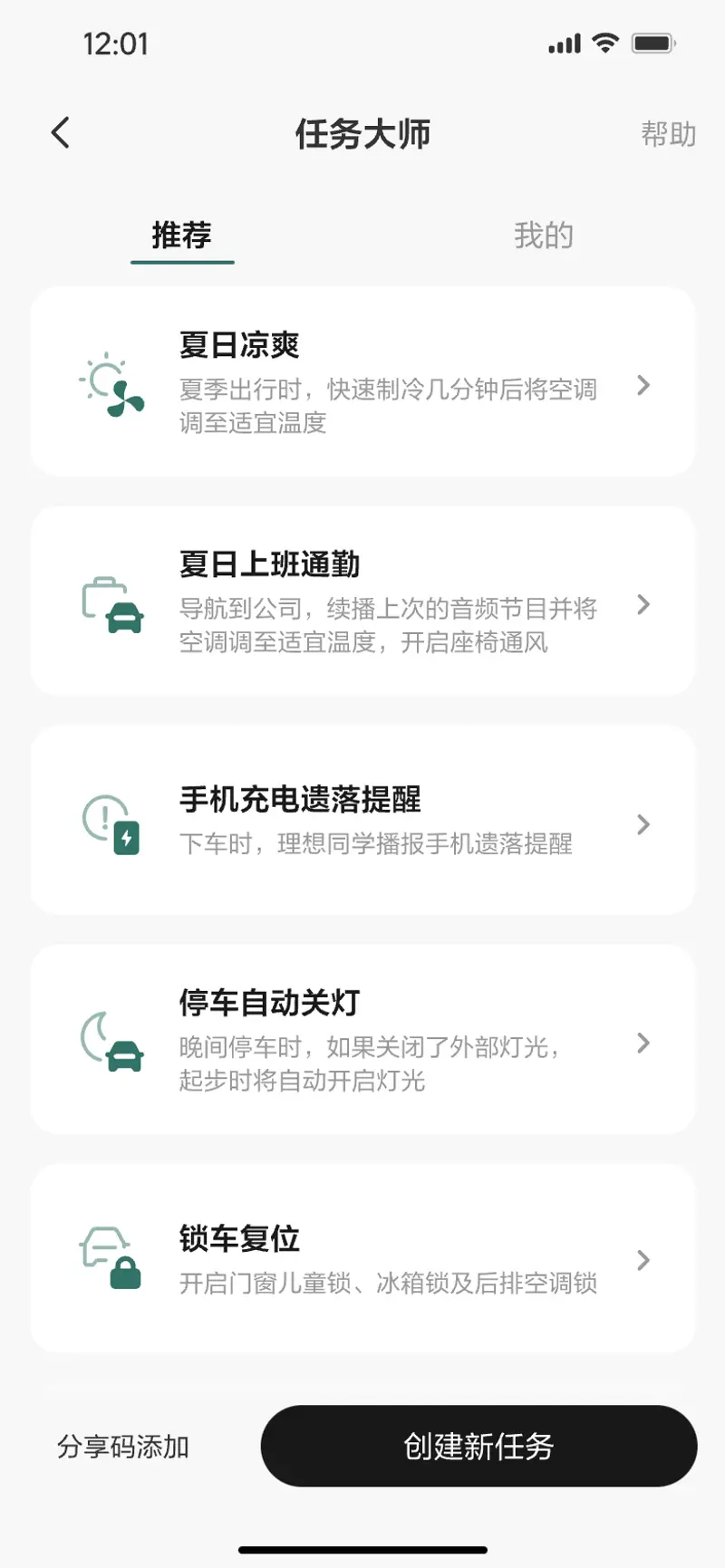Switch to the 我的 tab
Image resolution: width=725 pixels, height=1568 pixels.
(x=543, y=236)
